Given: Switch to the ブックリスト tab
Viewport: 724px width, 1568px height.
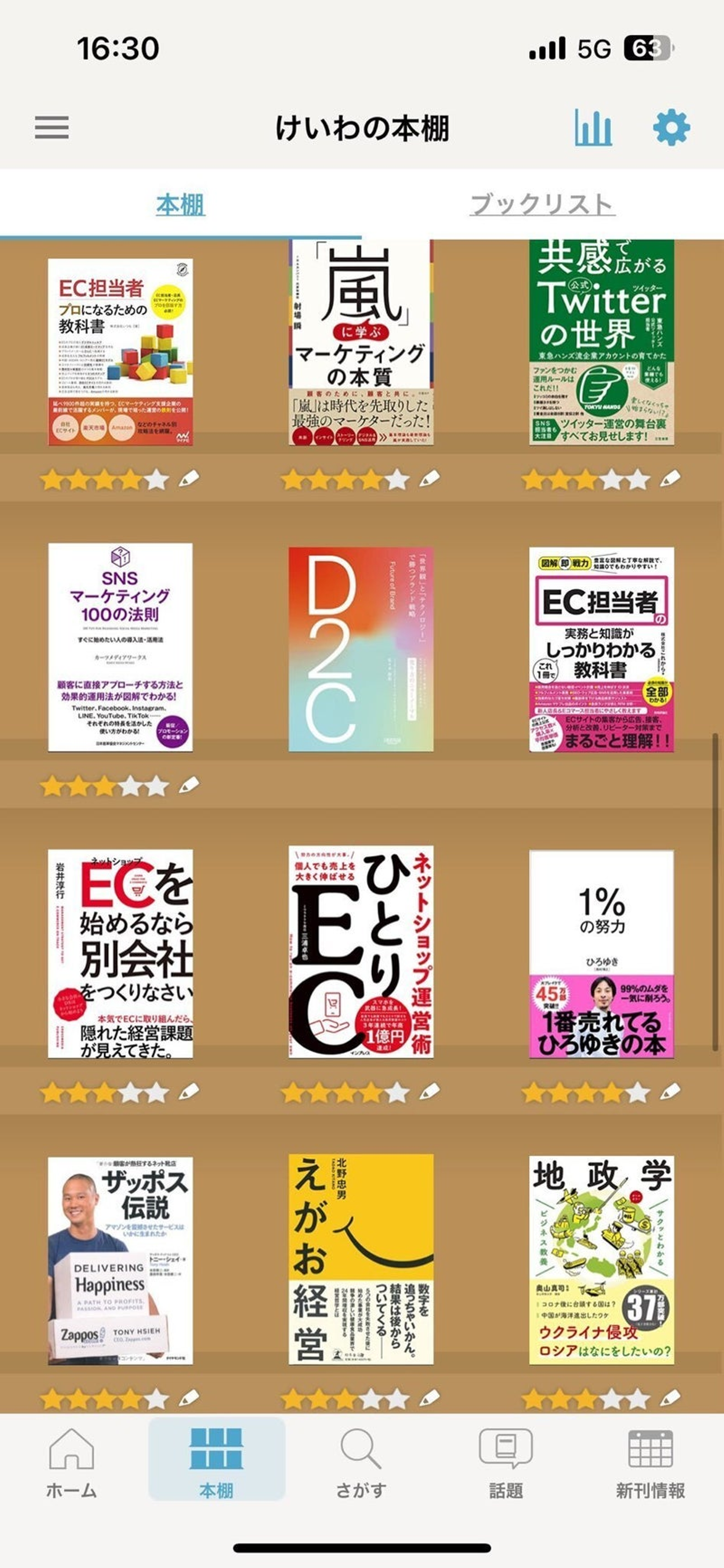Looking at the screenshot, I should pos(542,205).
